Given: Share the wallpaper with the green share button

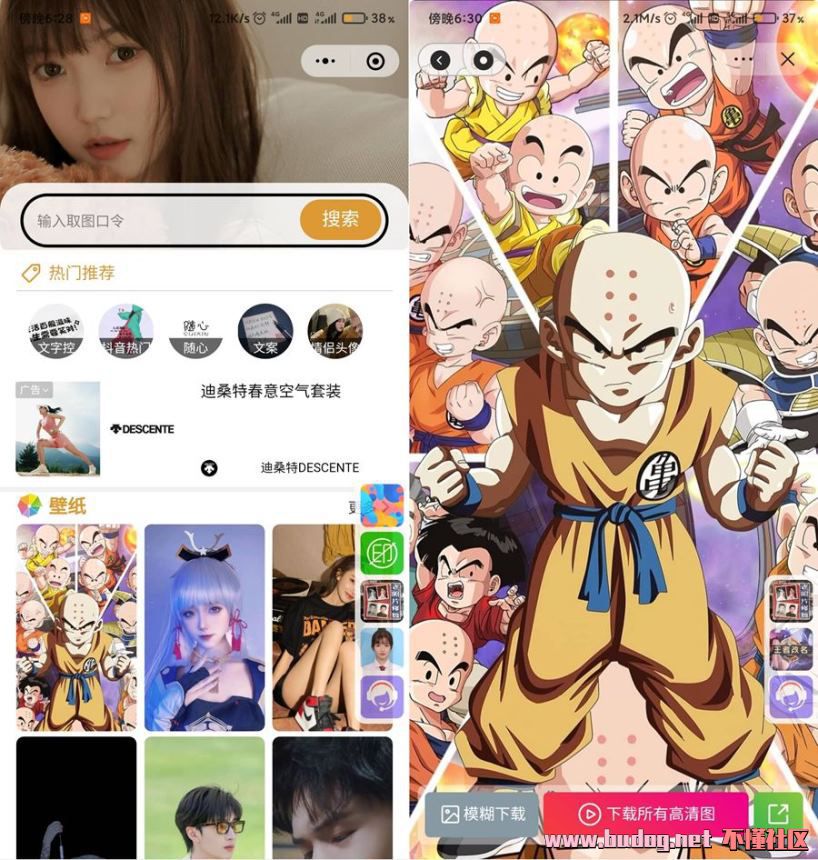Looking at the screenshot, I should point(778,814).
